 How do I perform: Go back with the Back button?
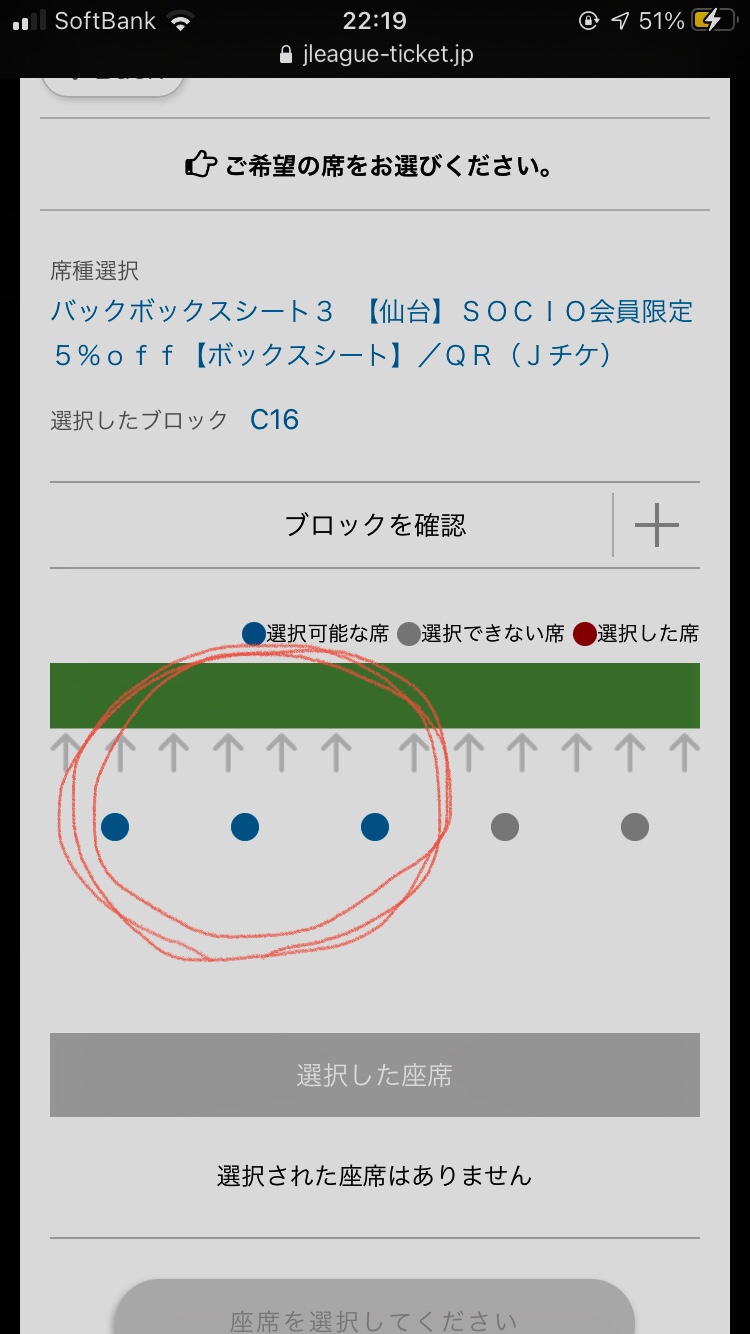point(112,82)
